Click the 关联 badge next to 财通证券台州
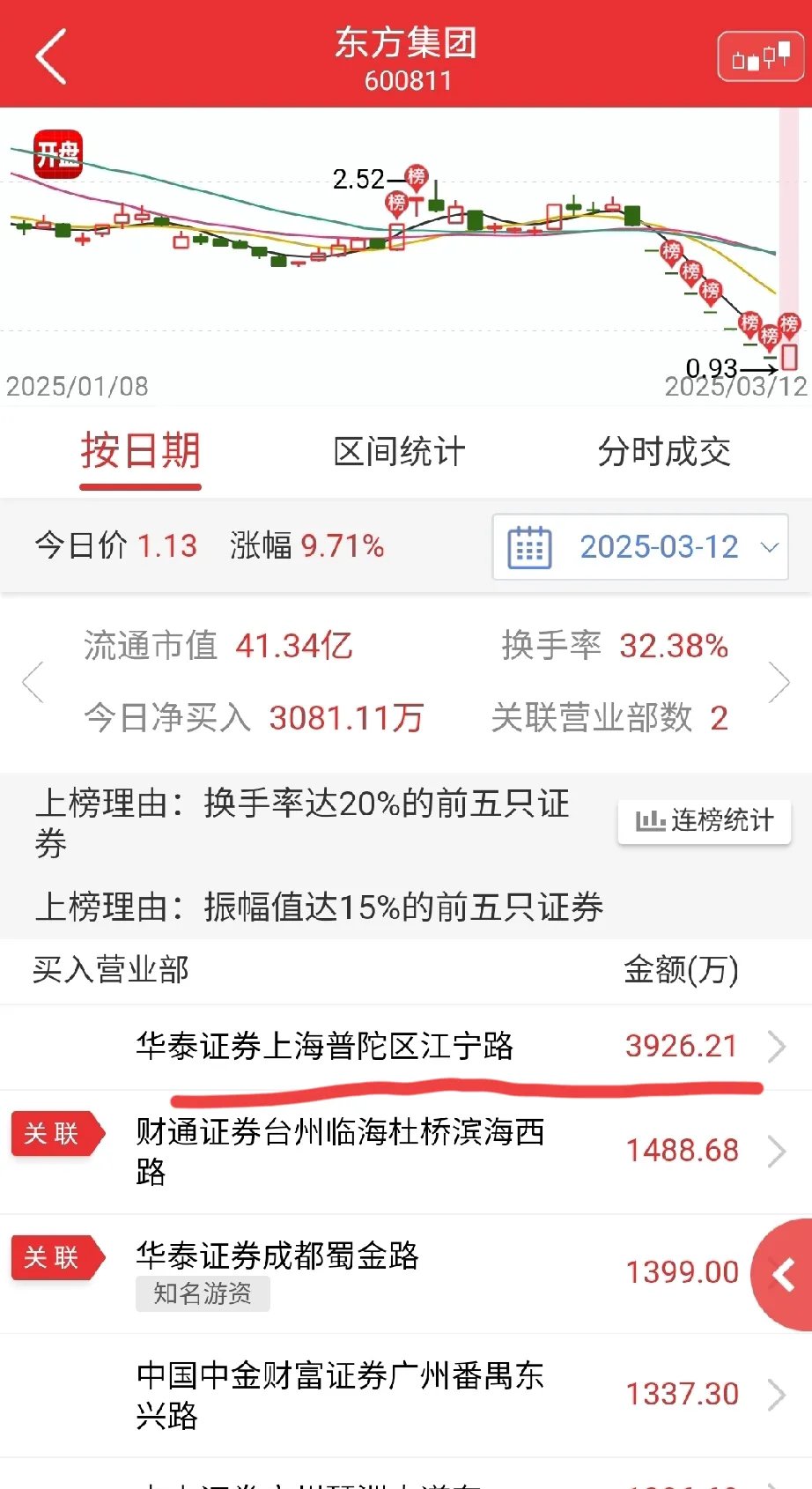This screenshot has height=1489, width=812. [x=58, y=1135]
